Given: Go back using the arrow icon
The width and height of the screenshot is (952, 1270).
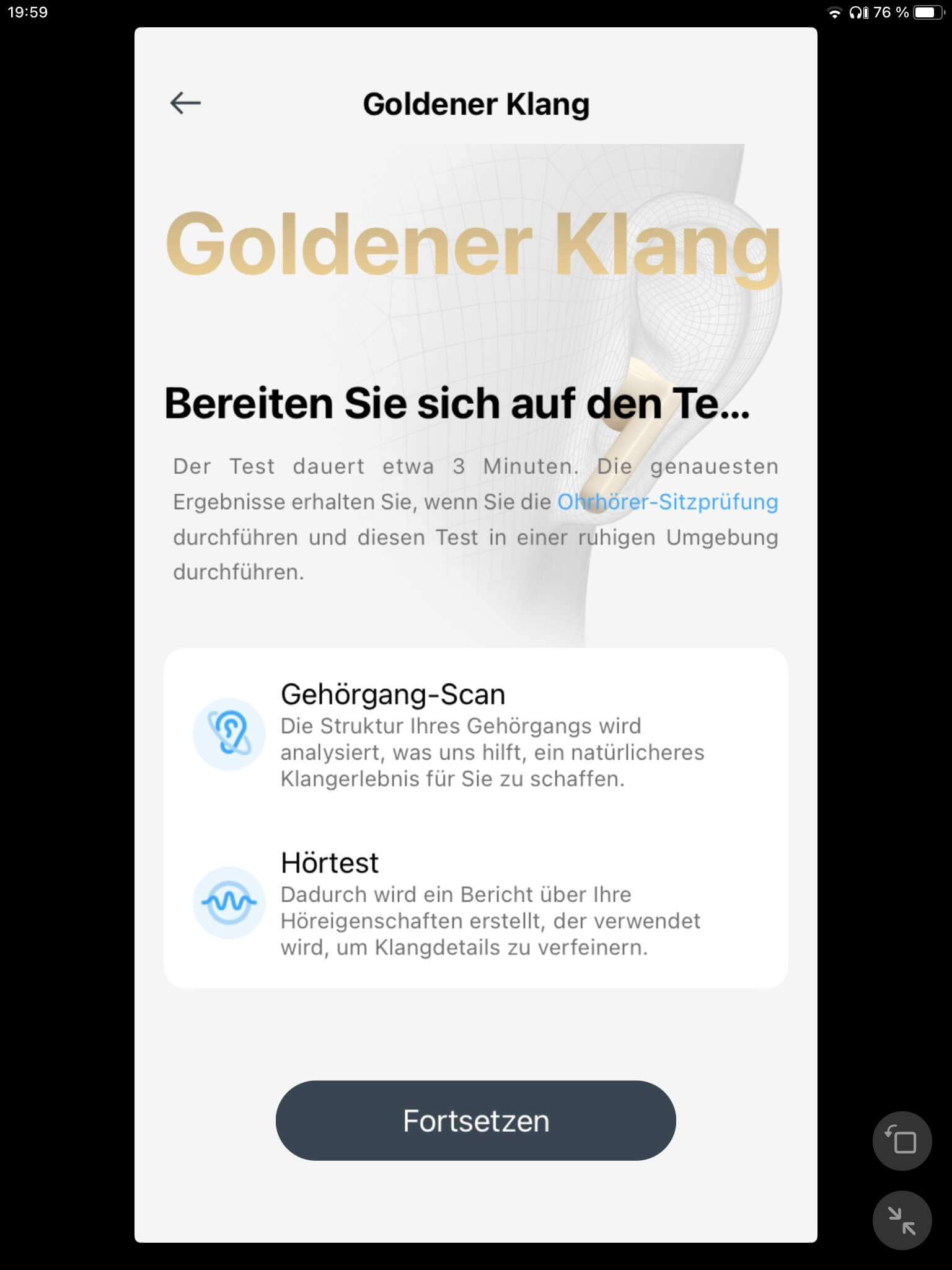Looking at the screenshot, I should (x=185, y=103).
